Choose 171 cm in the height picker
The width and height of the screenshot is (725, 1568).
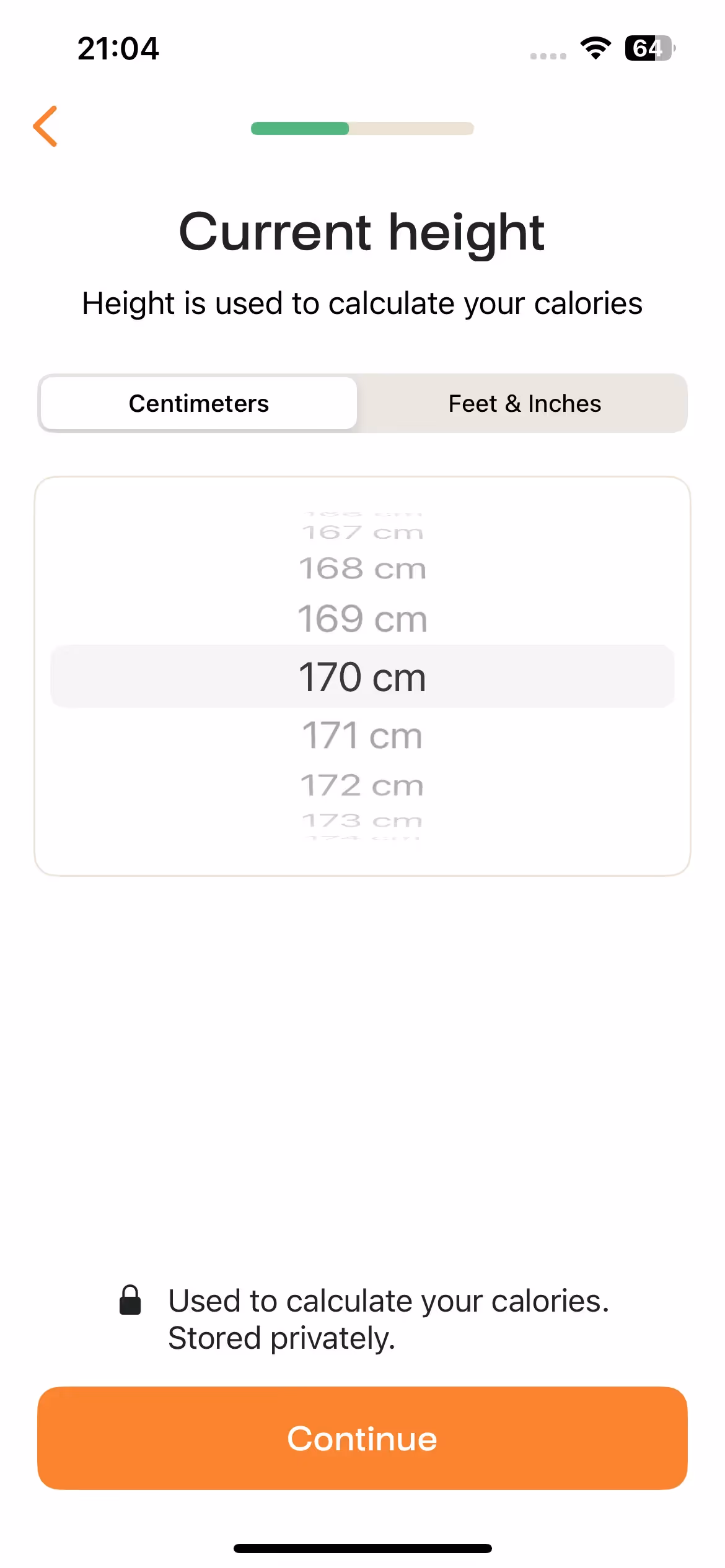coord(362,736)
